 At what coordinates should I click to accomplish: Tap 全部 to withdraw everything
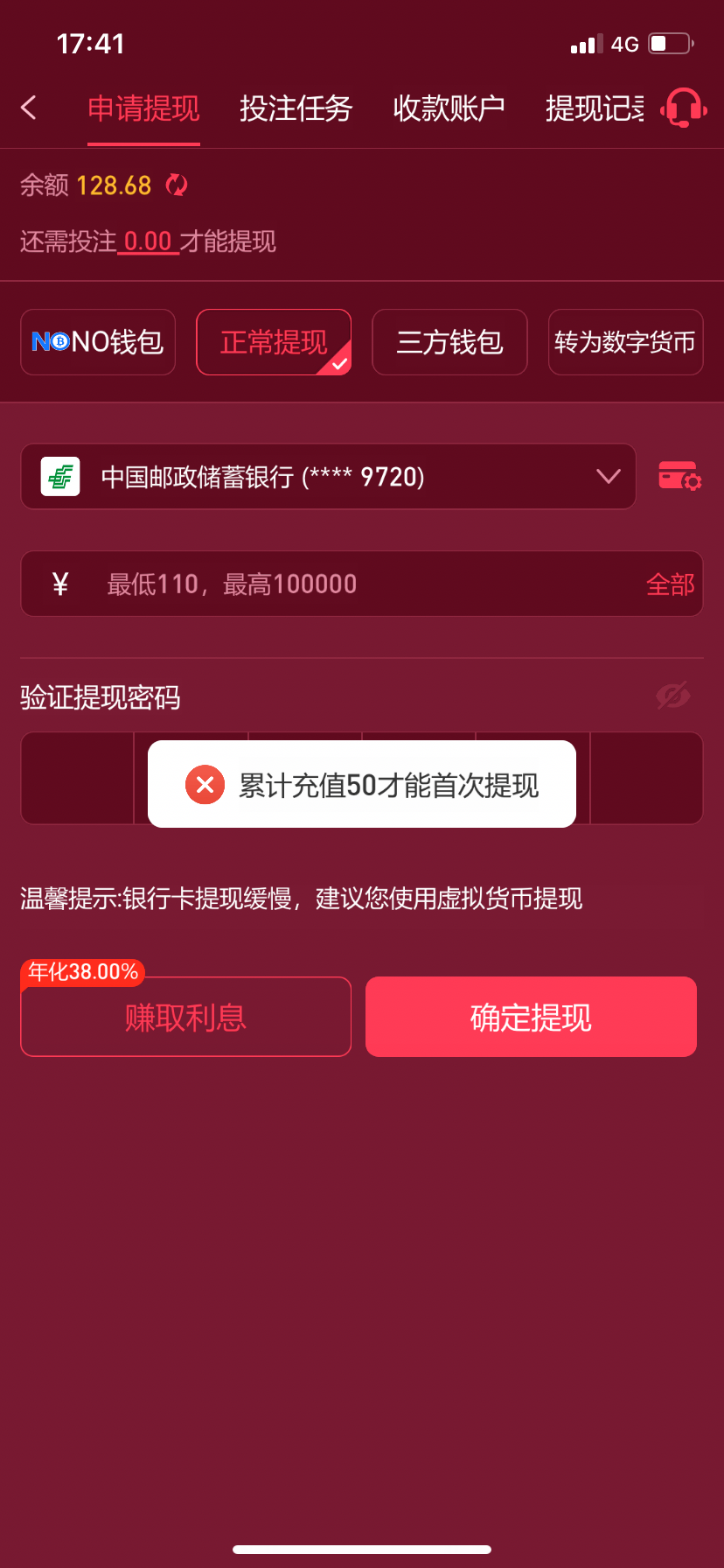tap(670, 584)
